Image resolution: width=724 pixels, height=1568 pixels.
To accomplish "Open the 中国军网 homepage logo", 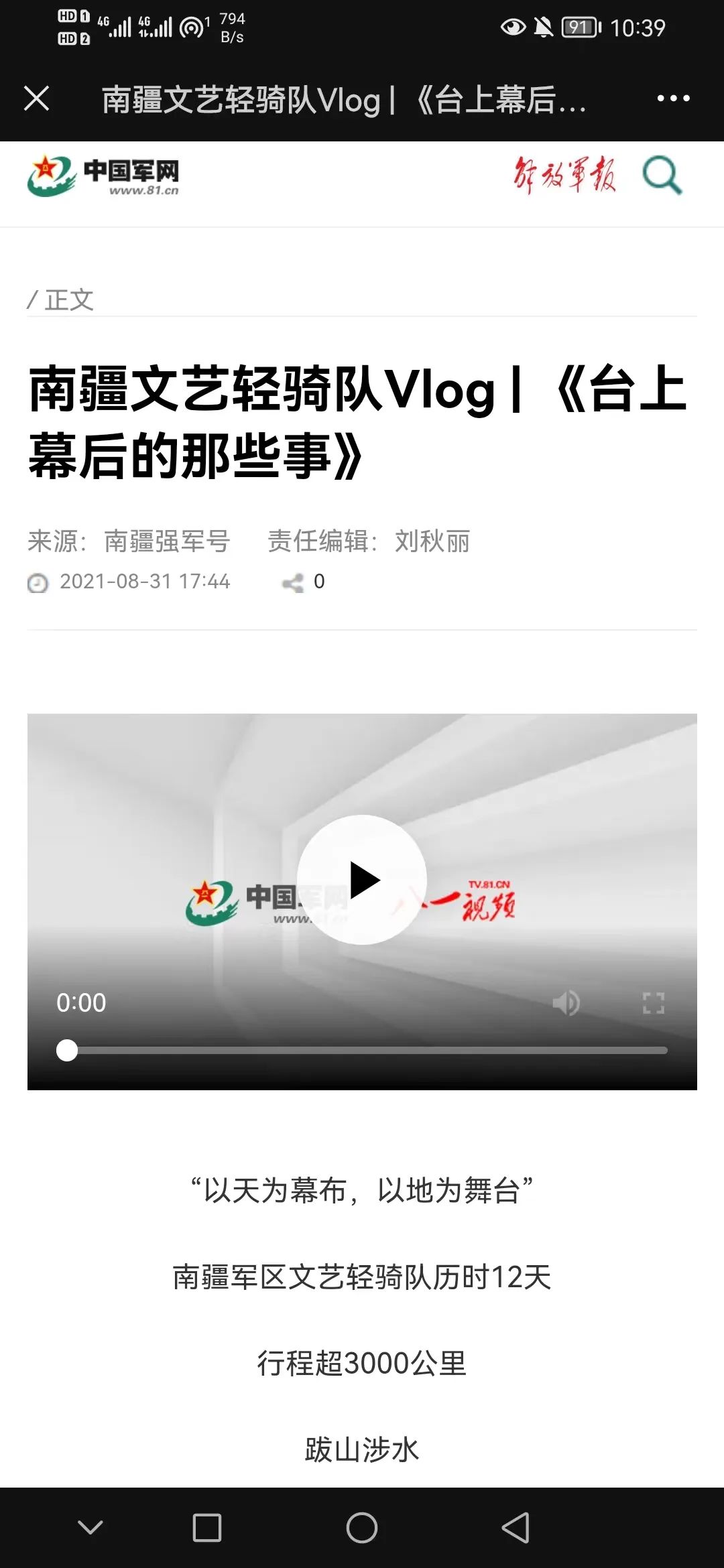I will pyautogui.click(x=103, y=176).
